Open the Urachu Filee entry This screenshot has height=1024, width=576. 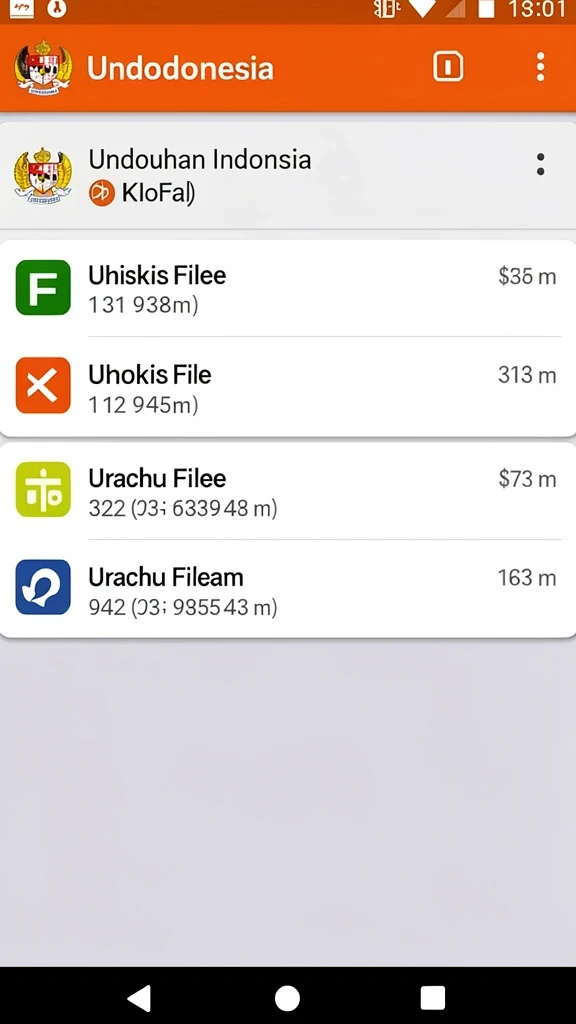click(288, 491)
